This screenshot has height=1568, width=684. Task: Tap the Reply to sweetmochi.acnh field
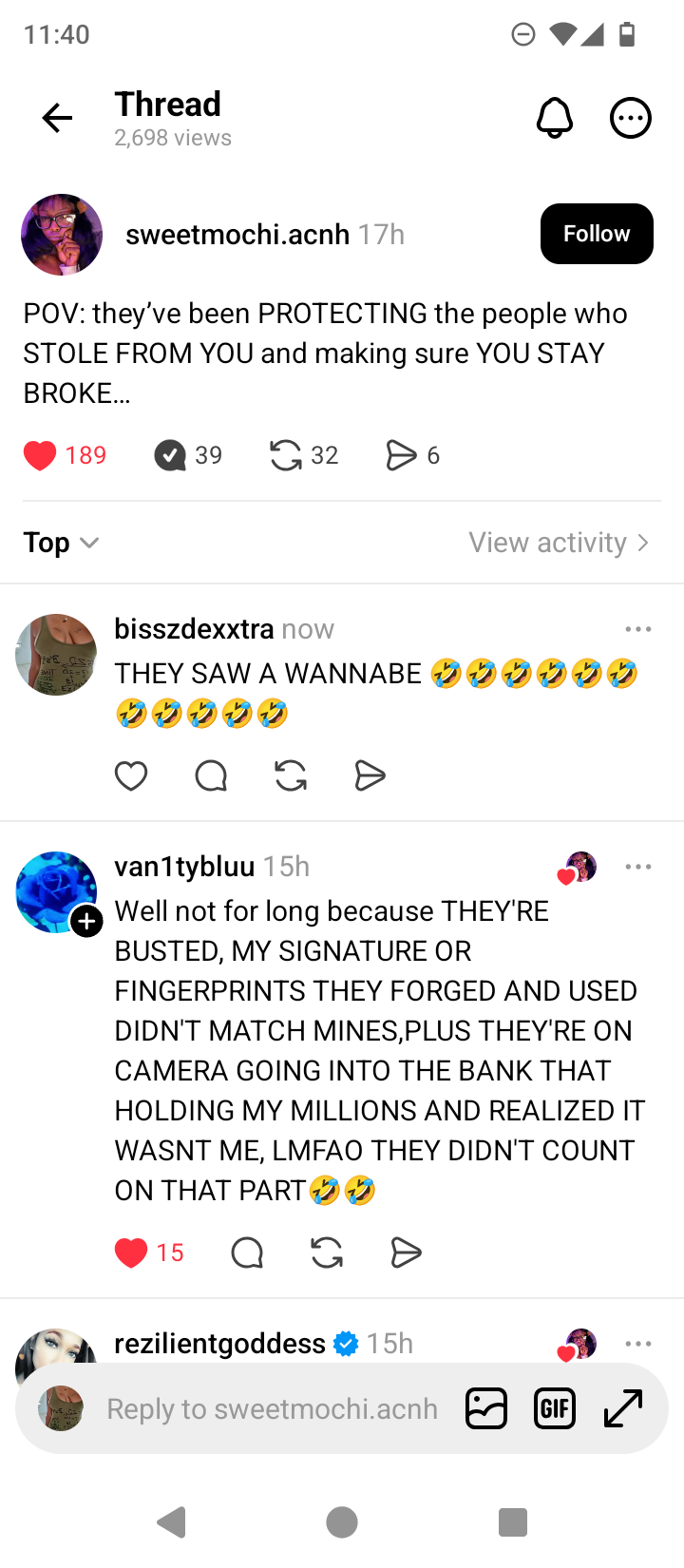(272, 1408)
